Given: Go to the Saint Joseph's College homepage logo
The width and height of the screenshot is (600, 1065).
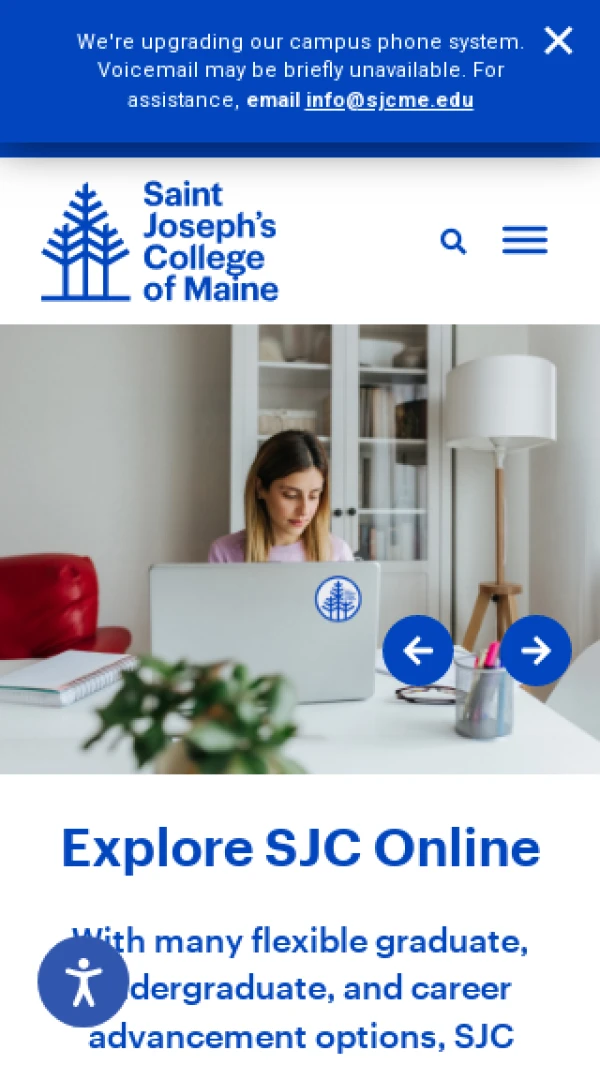Looking at the screenshot, I should pyautogui.click(x=160, y=241).
